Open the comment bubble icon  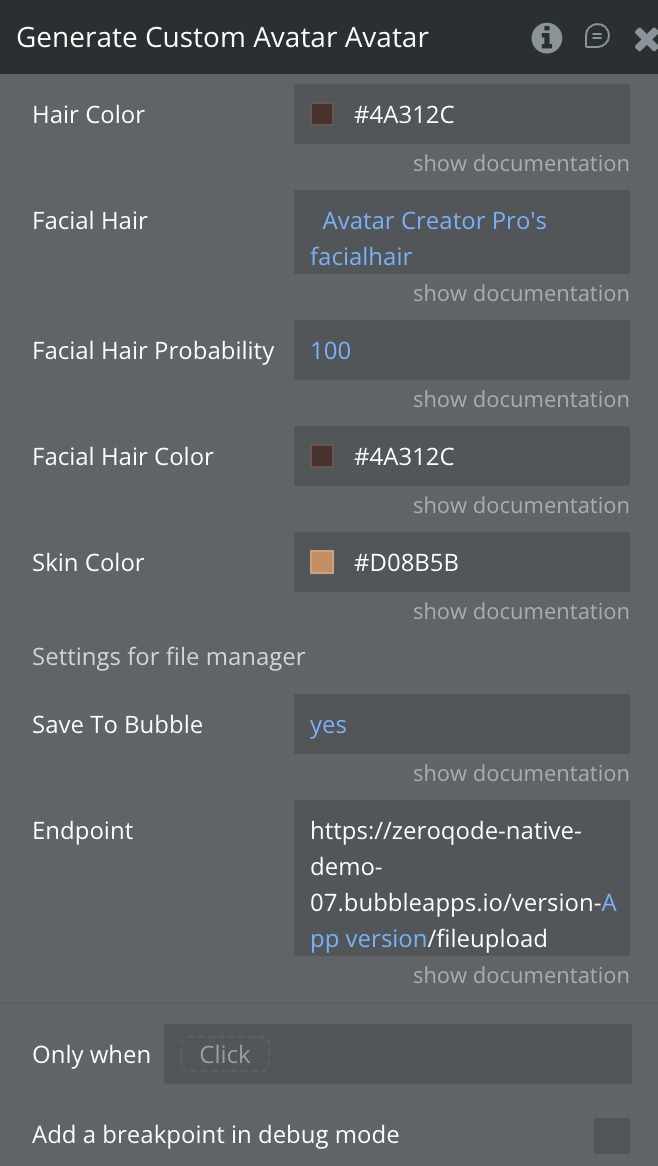point(597,37)
